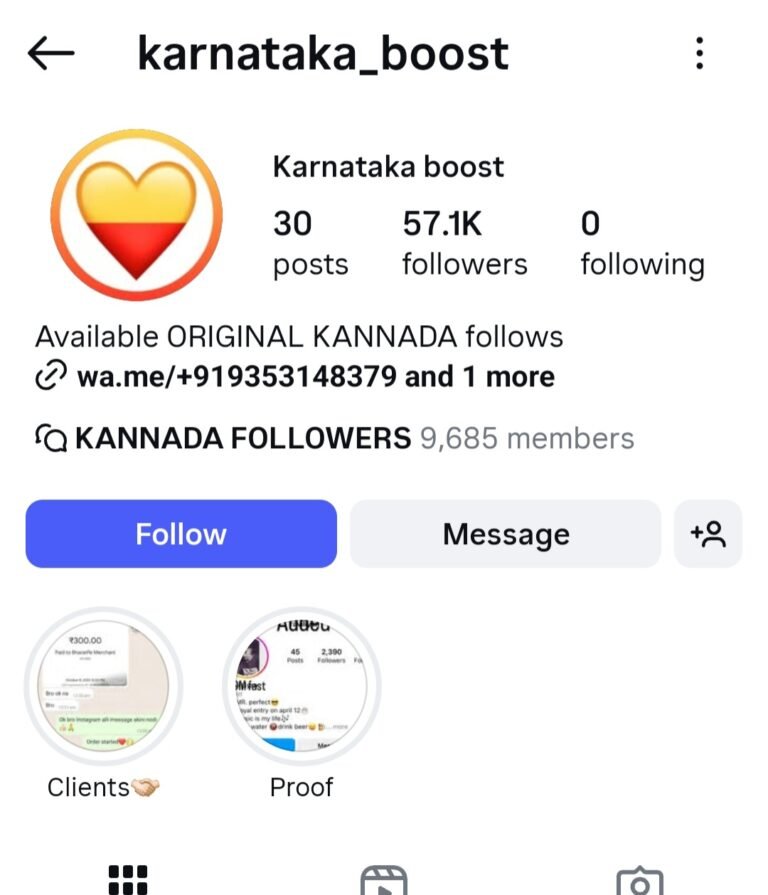Tap the heart emoji profile picture
This screenshot has height=895, width=768.
(137, 213)
